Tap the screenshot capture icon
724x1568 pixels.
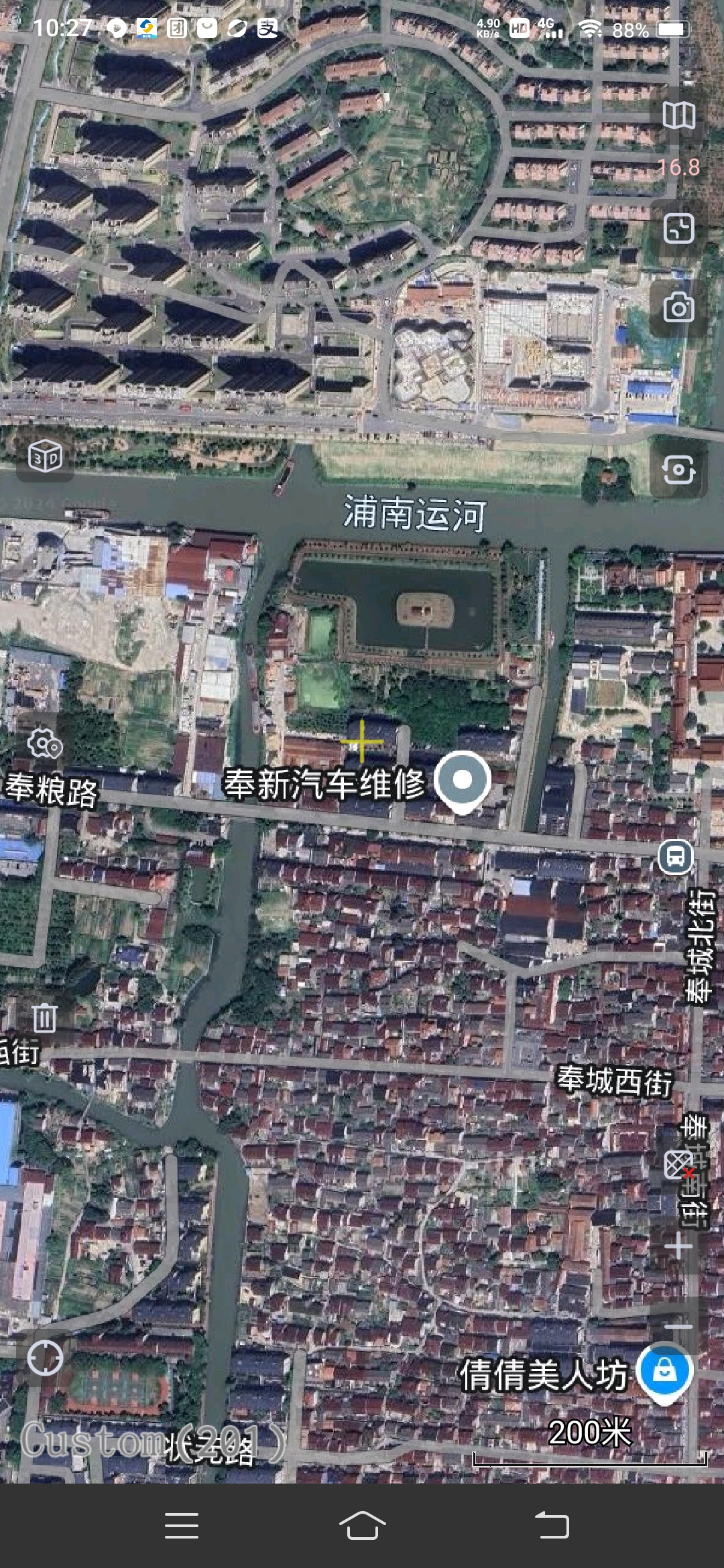click(x=678, y=470)
